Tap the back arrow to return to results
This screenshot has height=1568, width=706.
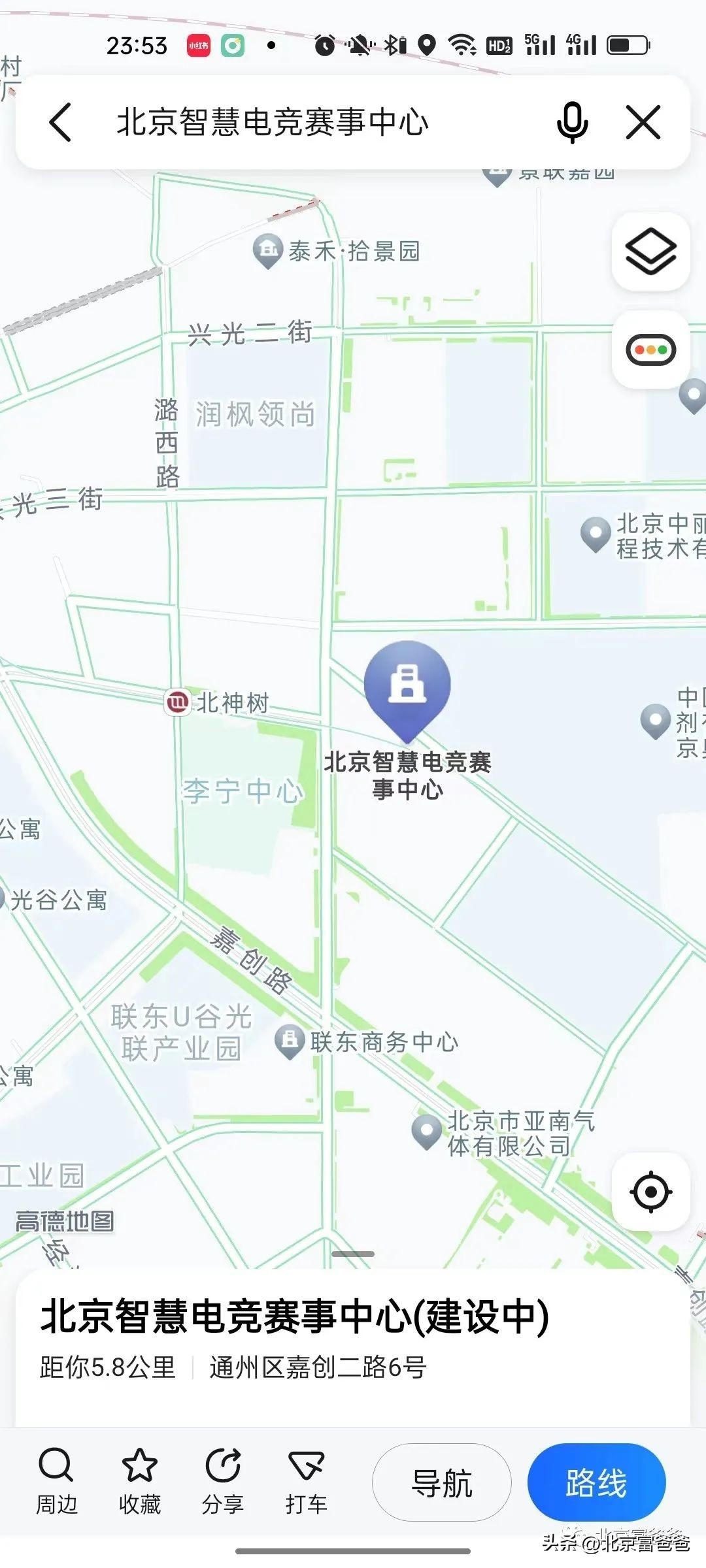59,122
